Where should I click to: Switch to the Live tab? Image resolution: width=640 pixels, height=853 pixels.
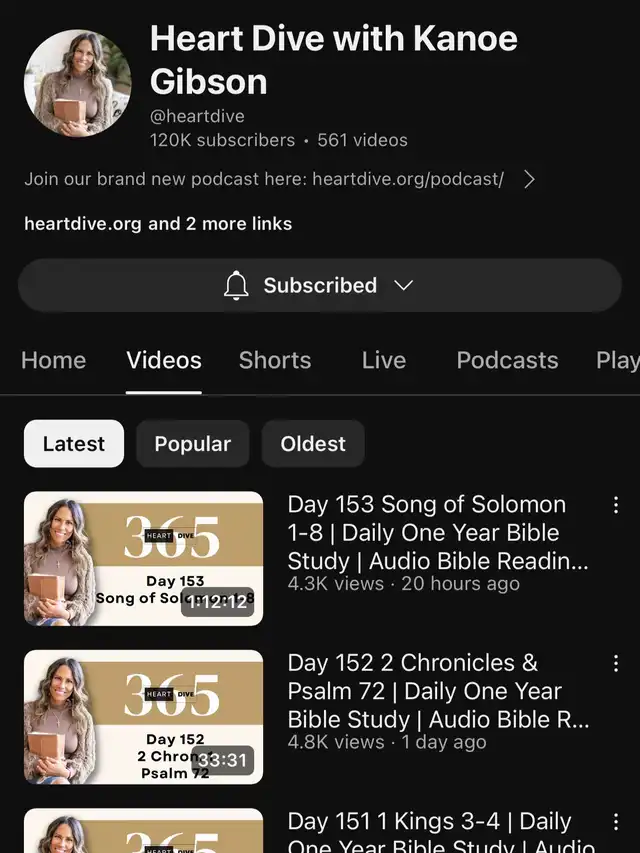pos(384,360)
